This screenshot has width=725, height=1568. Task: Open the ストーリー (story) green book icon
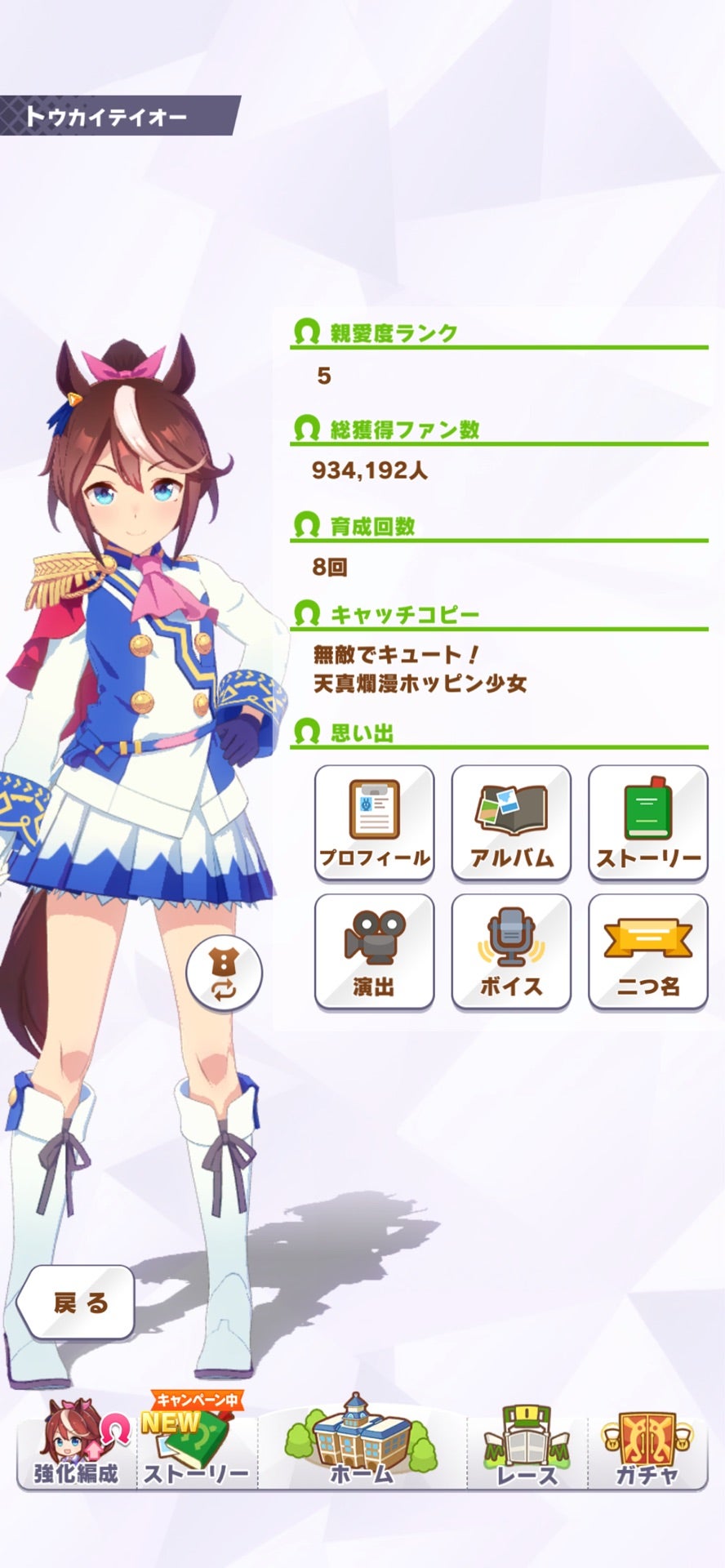tap(646, 821)
